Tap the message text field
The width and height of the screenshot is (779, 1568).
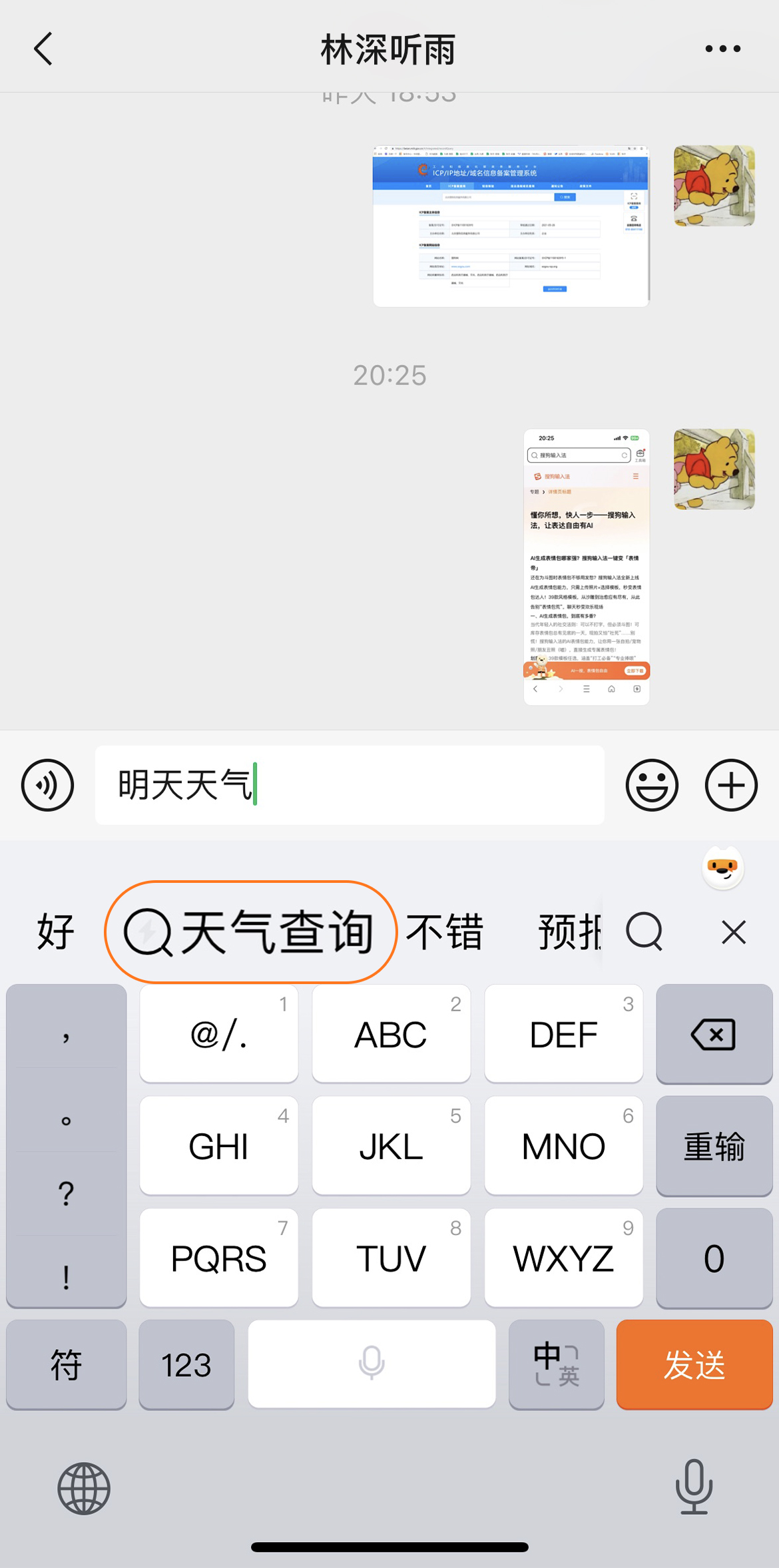(x=399, y=785)
